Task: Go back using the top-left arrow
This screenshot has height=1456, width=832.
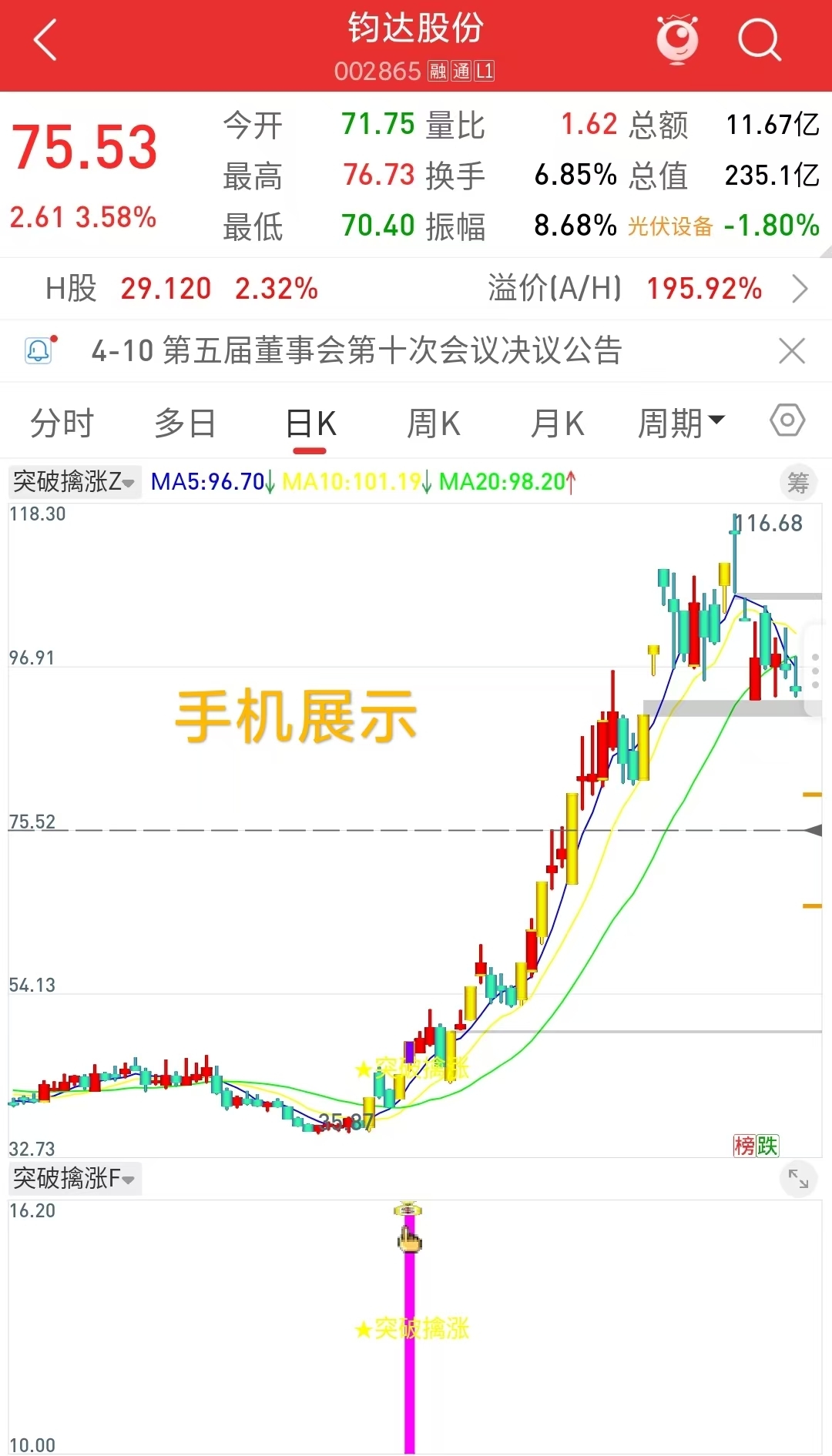Action: pos(45,40)
